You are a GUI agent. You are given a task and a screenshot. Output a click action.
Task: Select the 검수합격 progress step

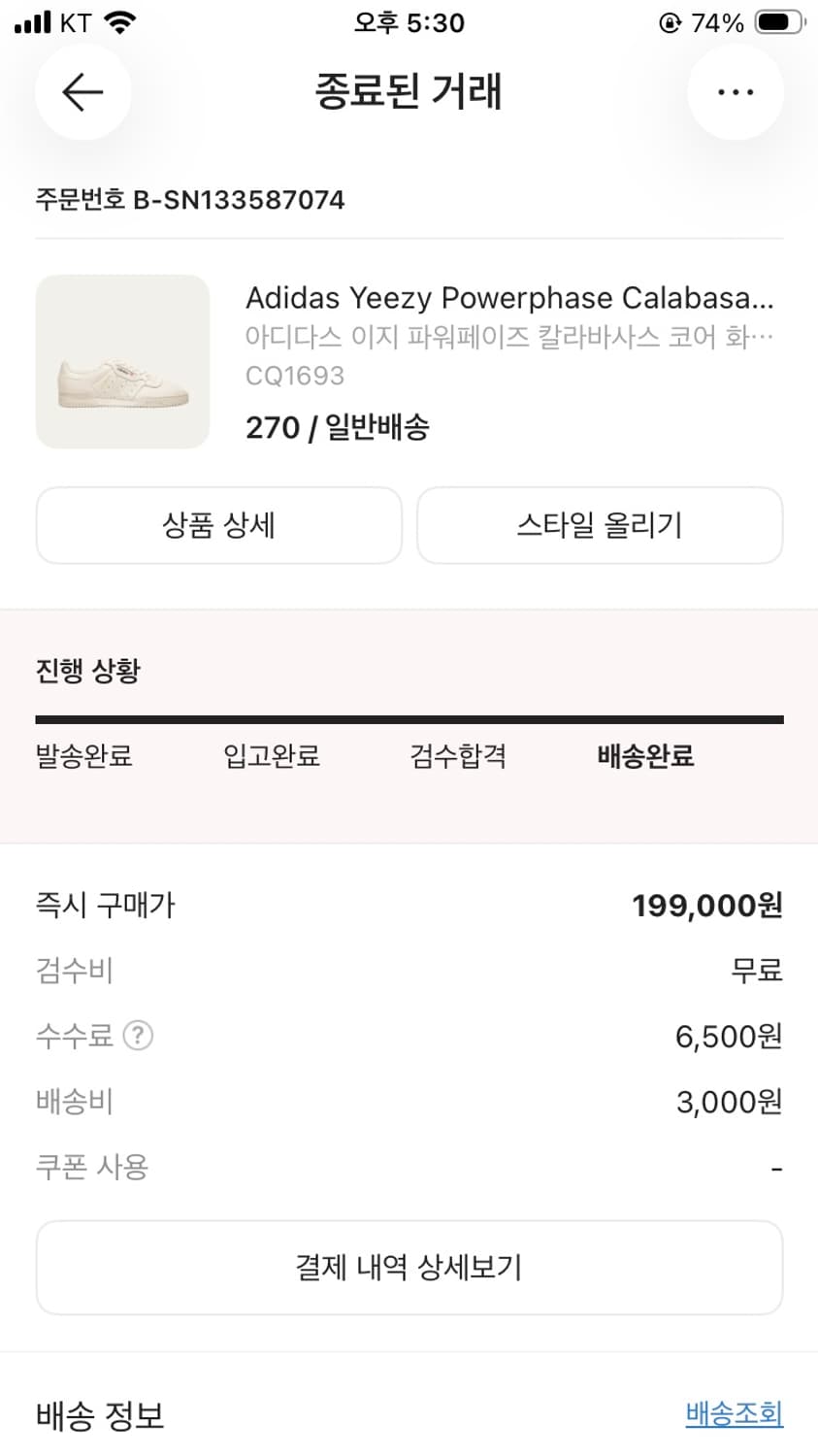pos(456,756)
